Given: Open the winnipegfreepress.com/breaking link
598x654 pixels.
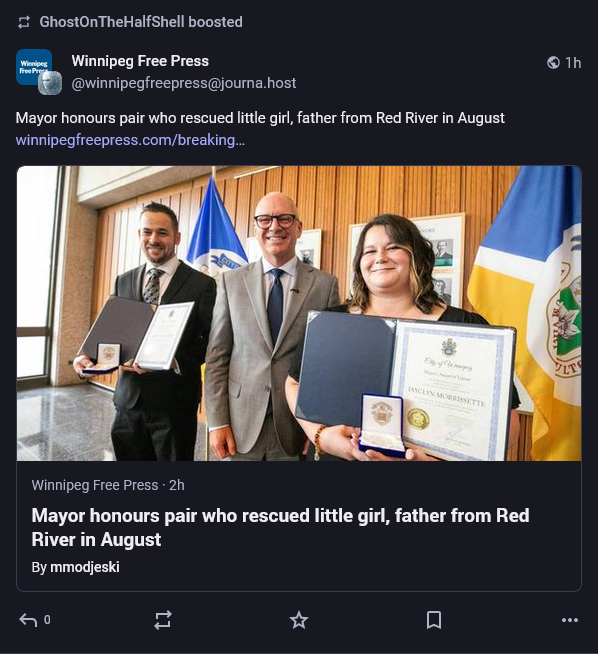Looking at the screenshot, I should [130, 140].
